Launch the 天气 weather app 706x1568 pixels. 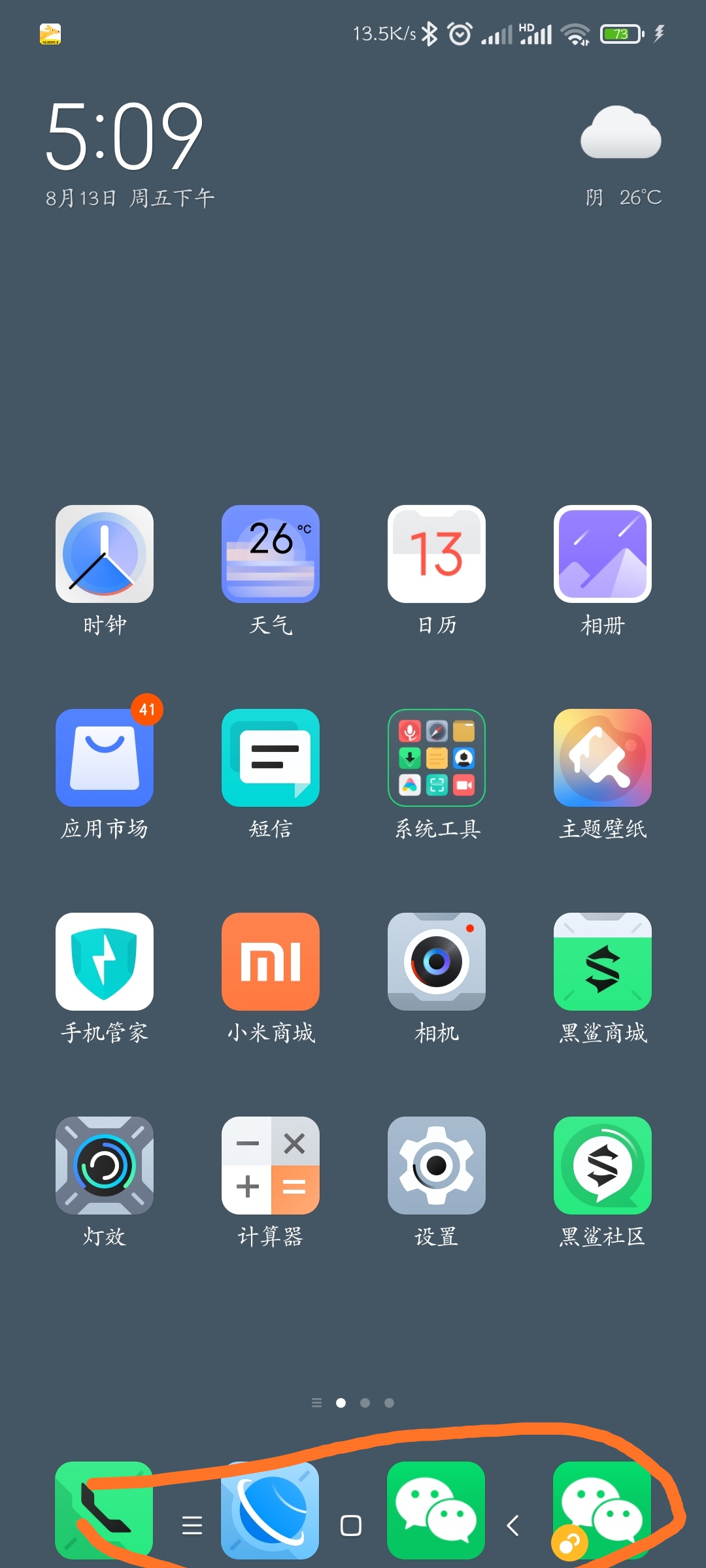tap(271, 554)
